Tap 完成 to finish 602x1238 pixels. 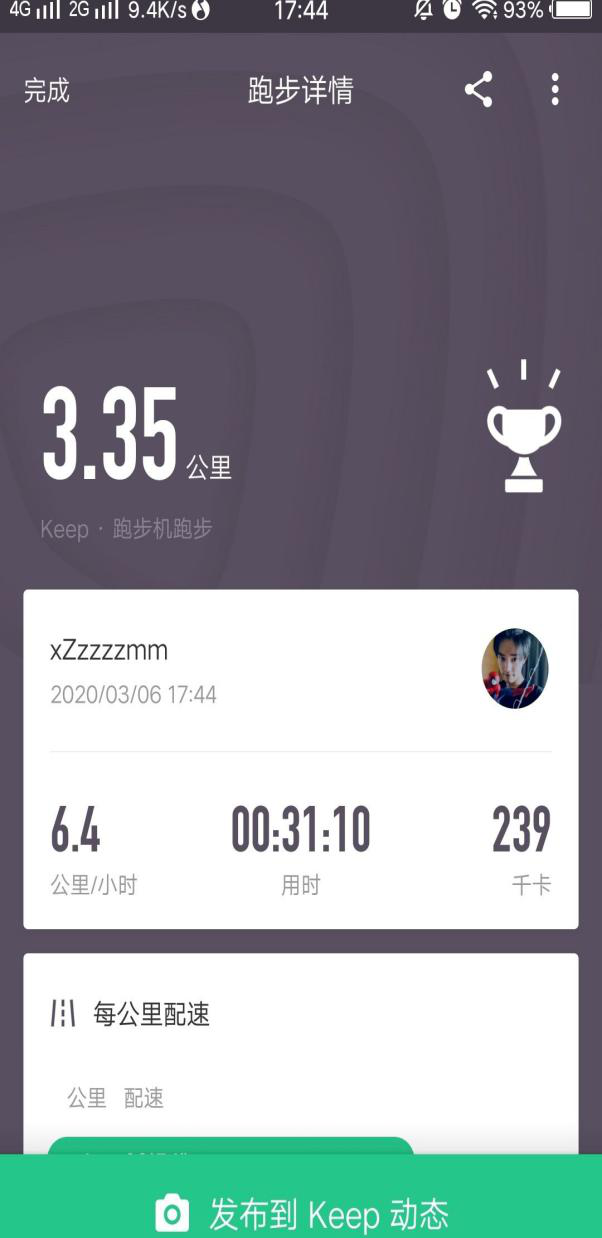(x=47, y=91)
